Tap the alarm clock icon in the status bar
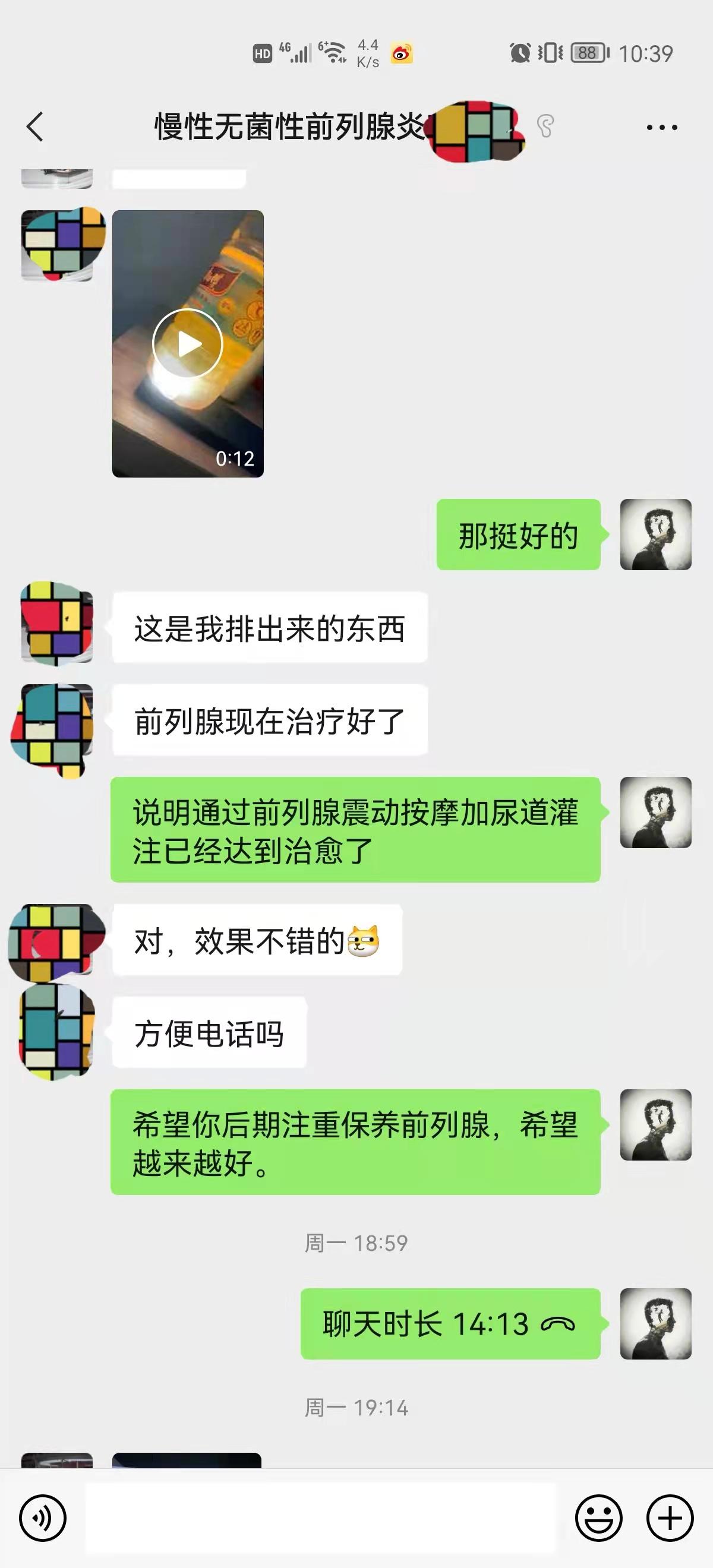This screenshot has height=1568, width=713. (x=520, y=53)
